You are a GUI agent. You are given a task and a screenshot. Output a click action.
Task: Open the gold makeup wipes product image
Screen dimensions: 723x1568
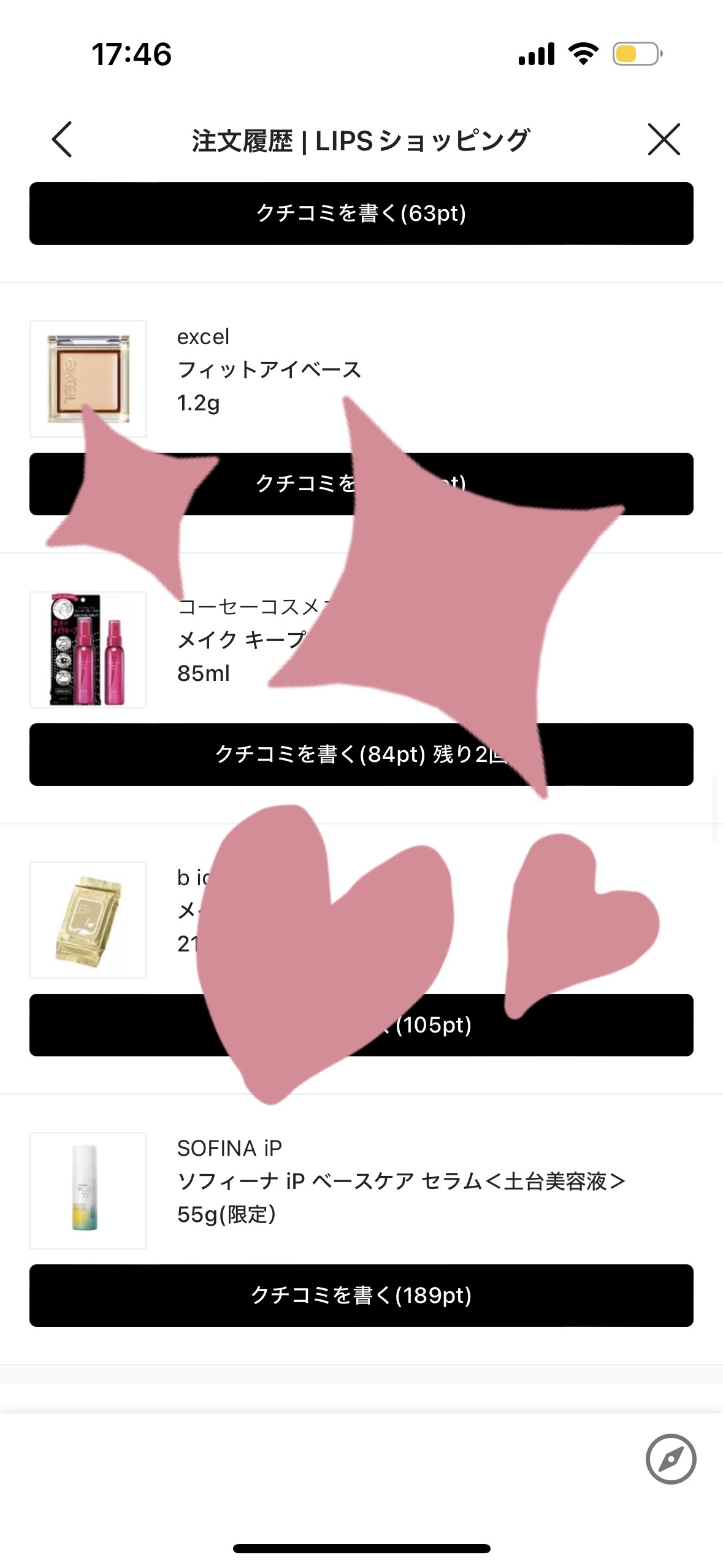[x=88, y=920]
